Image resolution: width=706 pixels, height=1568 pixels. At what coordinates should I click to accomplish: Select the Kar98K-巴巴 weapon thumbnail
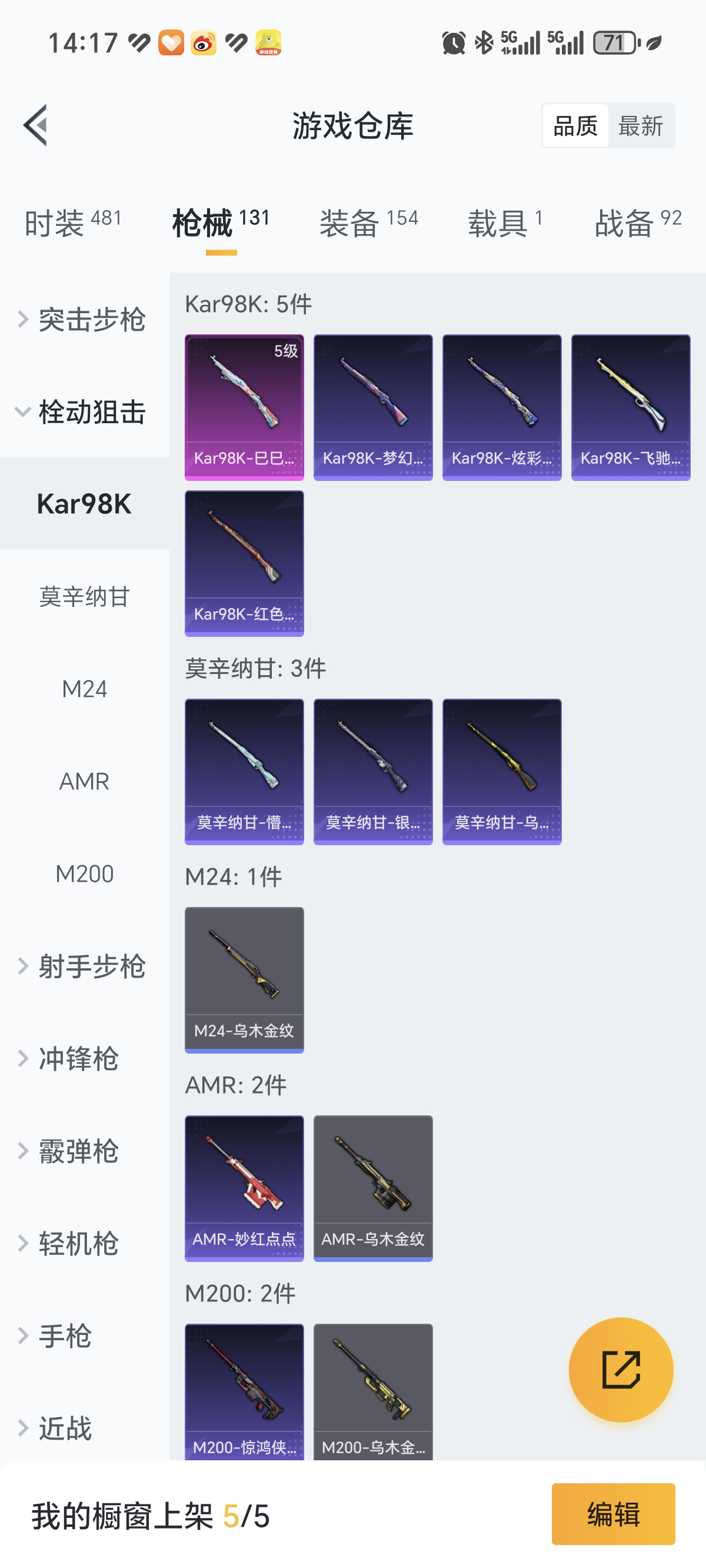(x=244, y=407)
